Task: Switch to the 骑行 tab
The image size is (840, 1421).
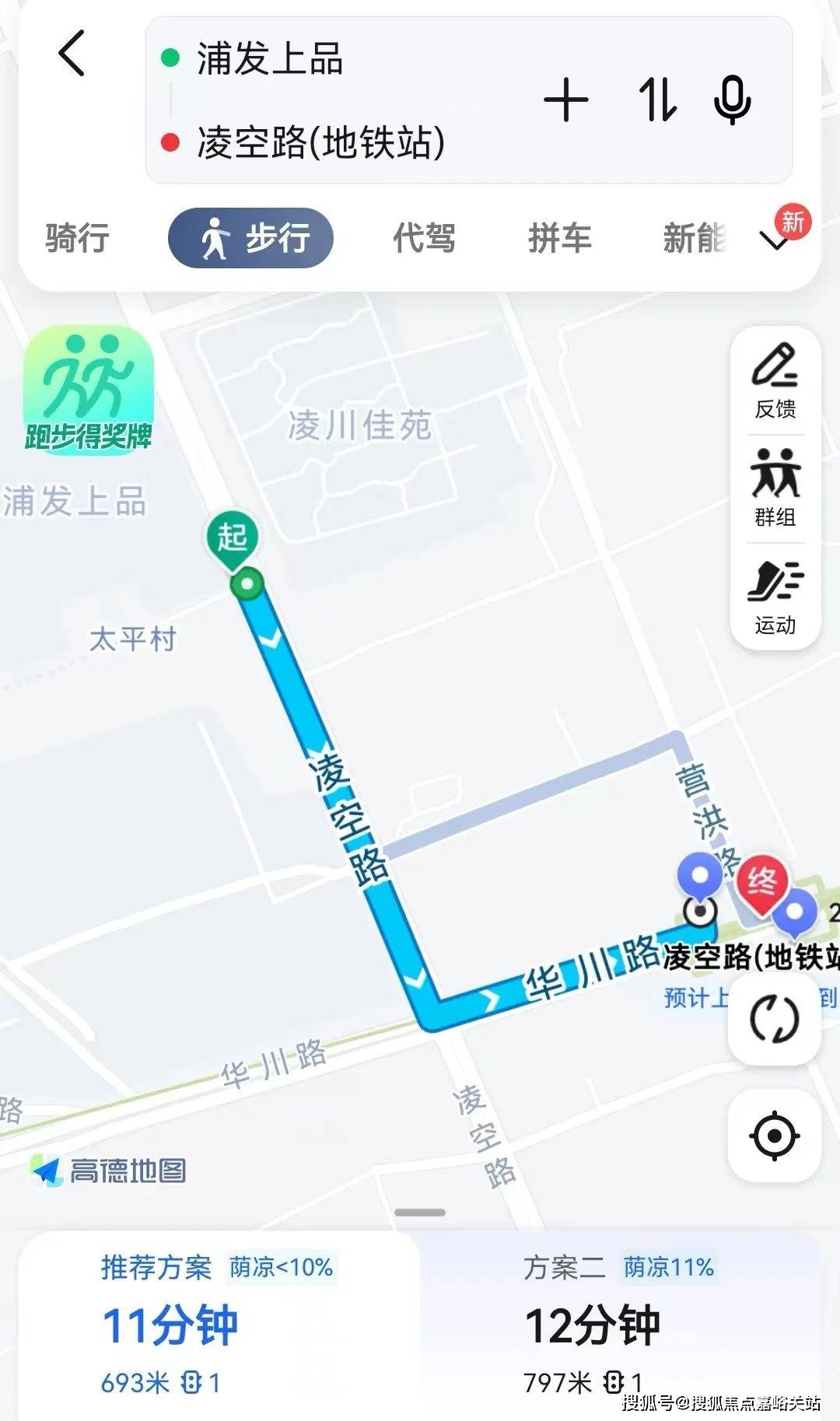Action: [x=76, y=238]
